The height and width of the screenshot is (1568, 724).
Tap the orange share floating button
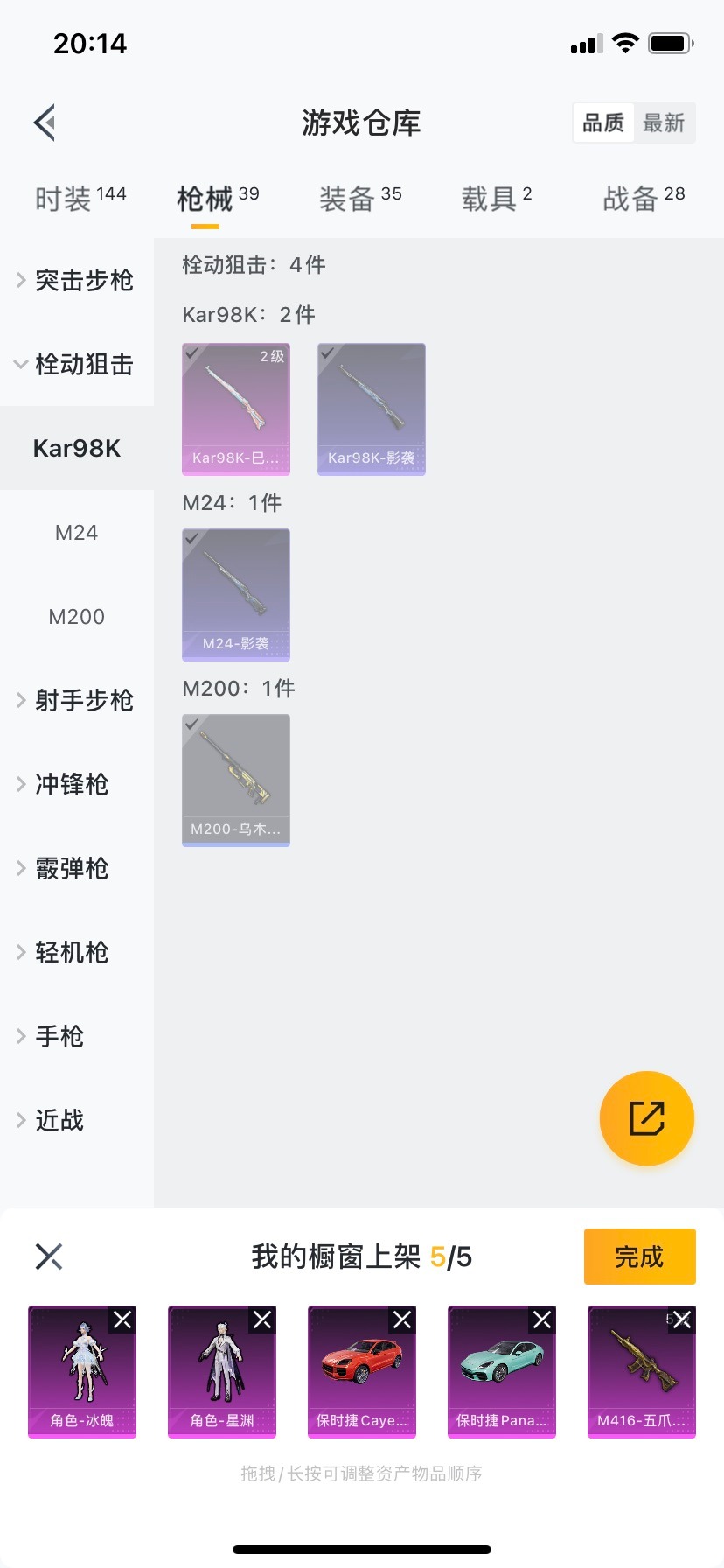(x=647, y=1118)
